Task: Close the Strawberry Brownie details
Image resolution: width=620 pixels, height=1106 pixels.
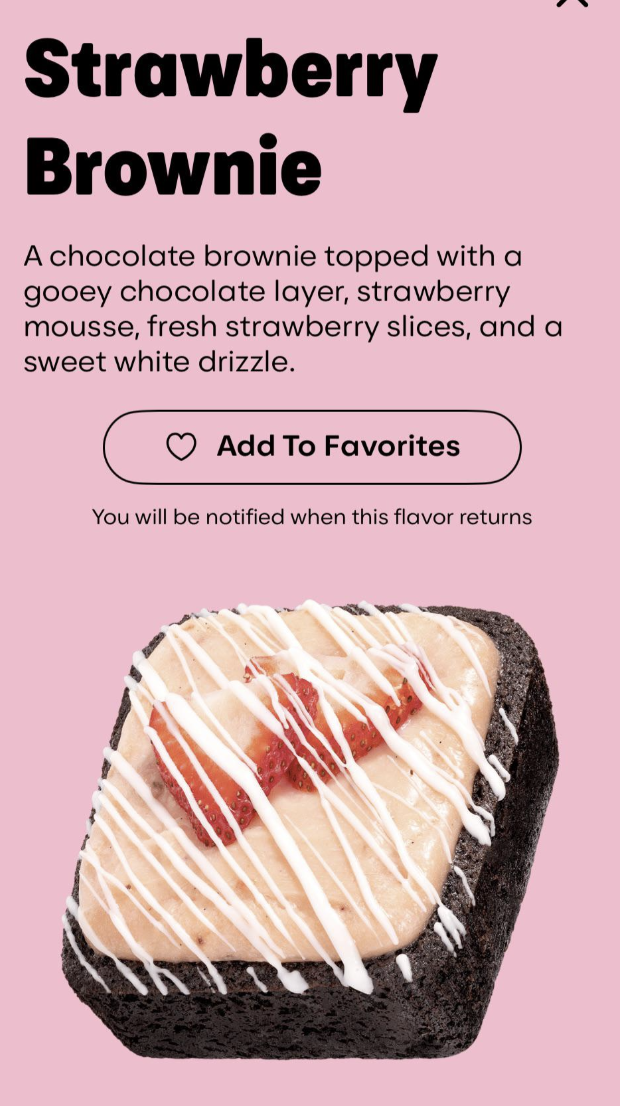Action: click(572, 3)
